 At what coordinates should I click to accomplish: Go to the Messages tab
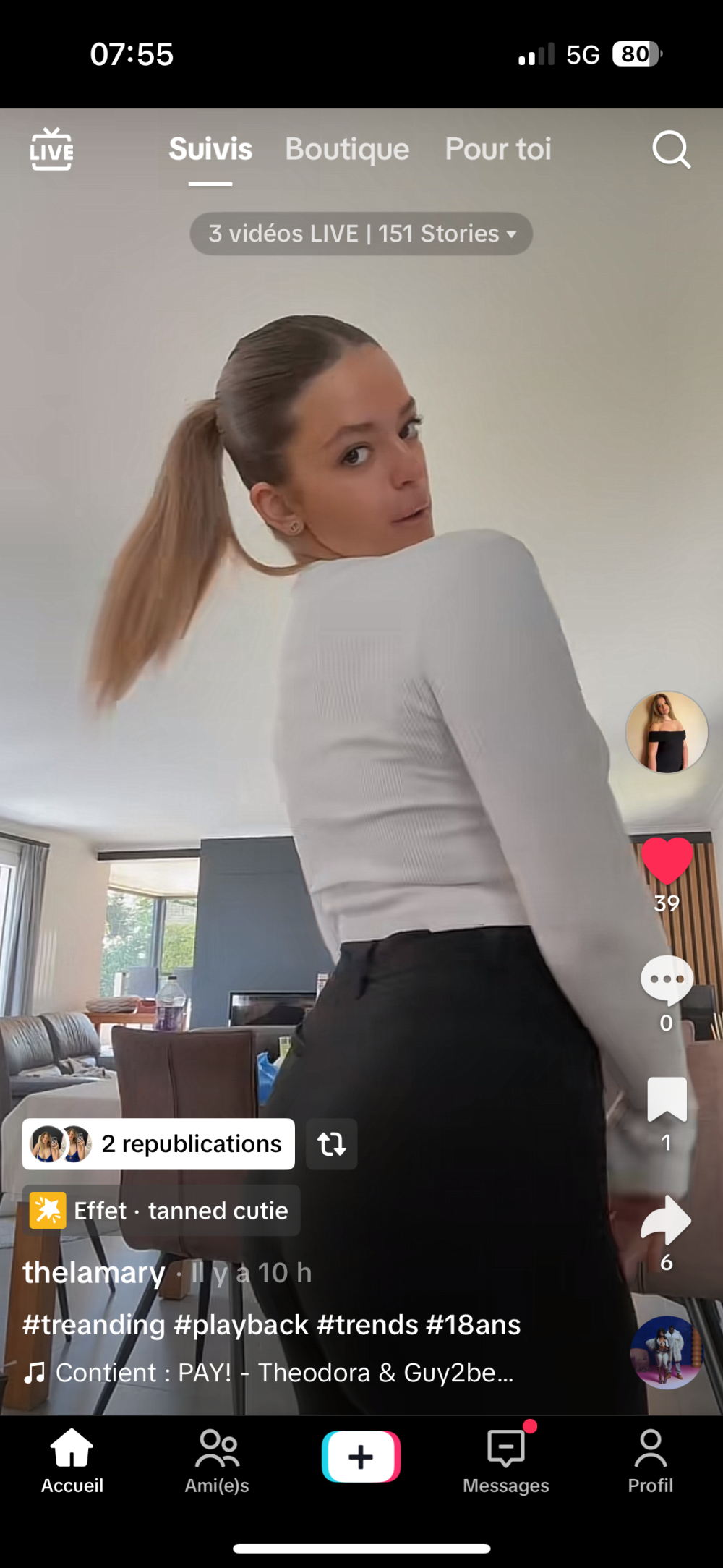click(506, 1461)
